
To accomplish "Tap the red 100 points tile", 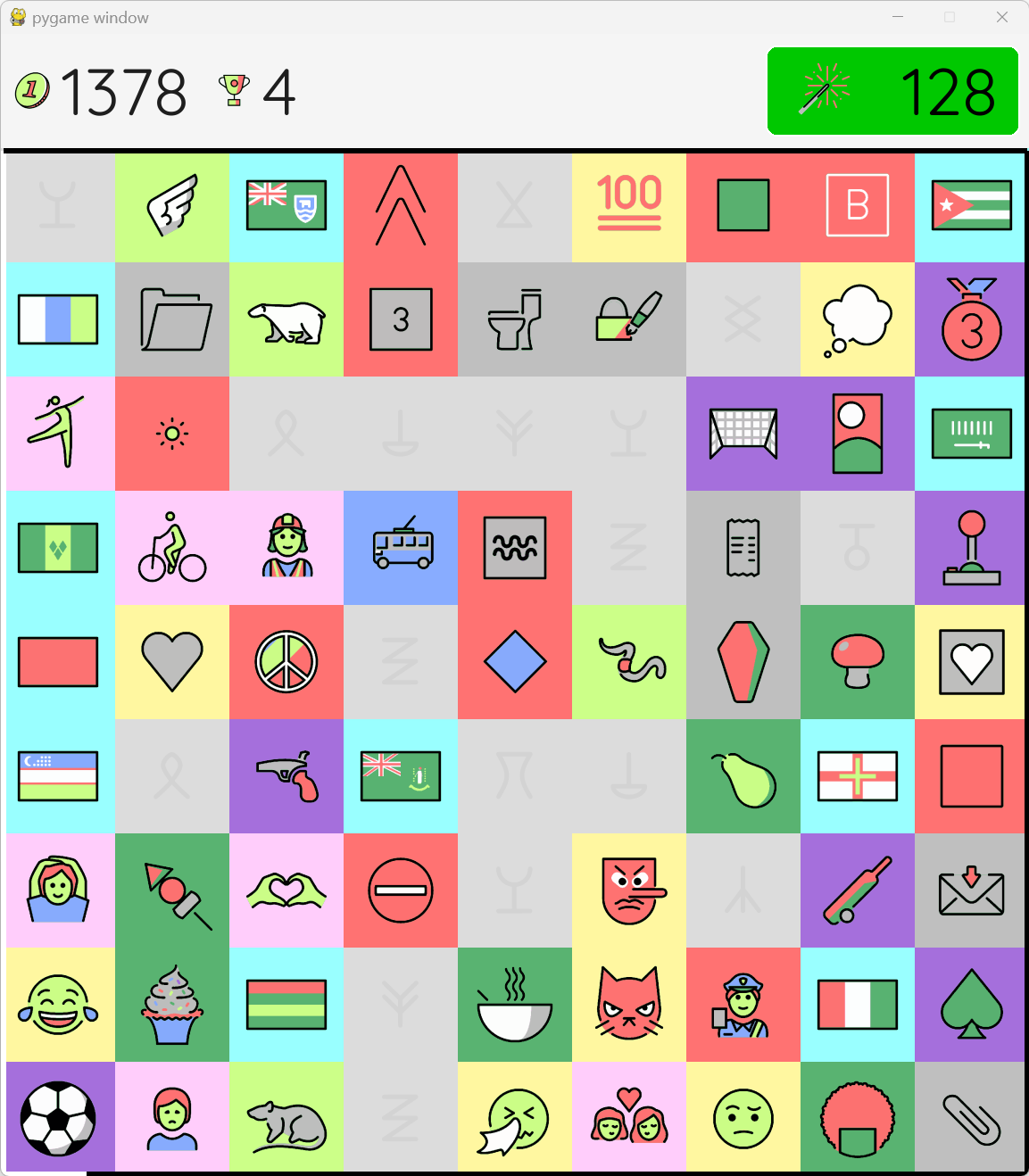I will (629, 205).
